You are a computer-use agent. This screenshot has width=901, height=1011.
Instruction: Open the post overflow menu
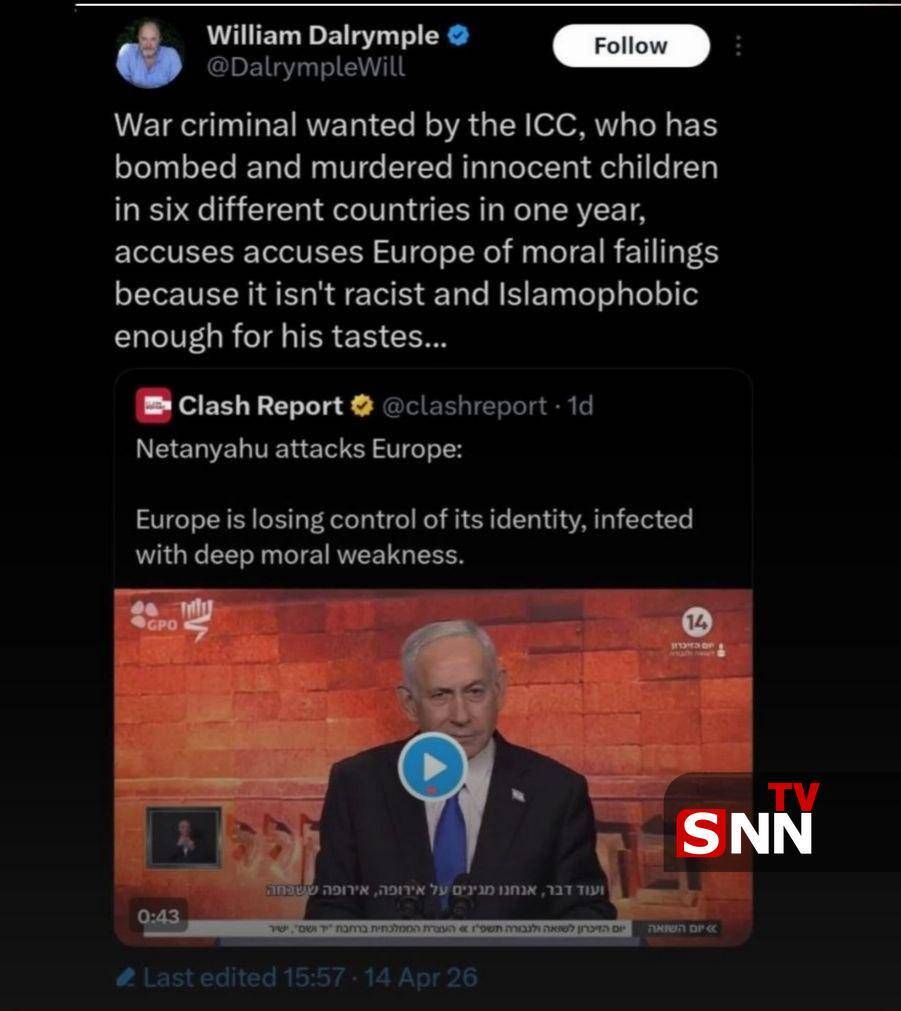pos(738,46)
